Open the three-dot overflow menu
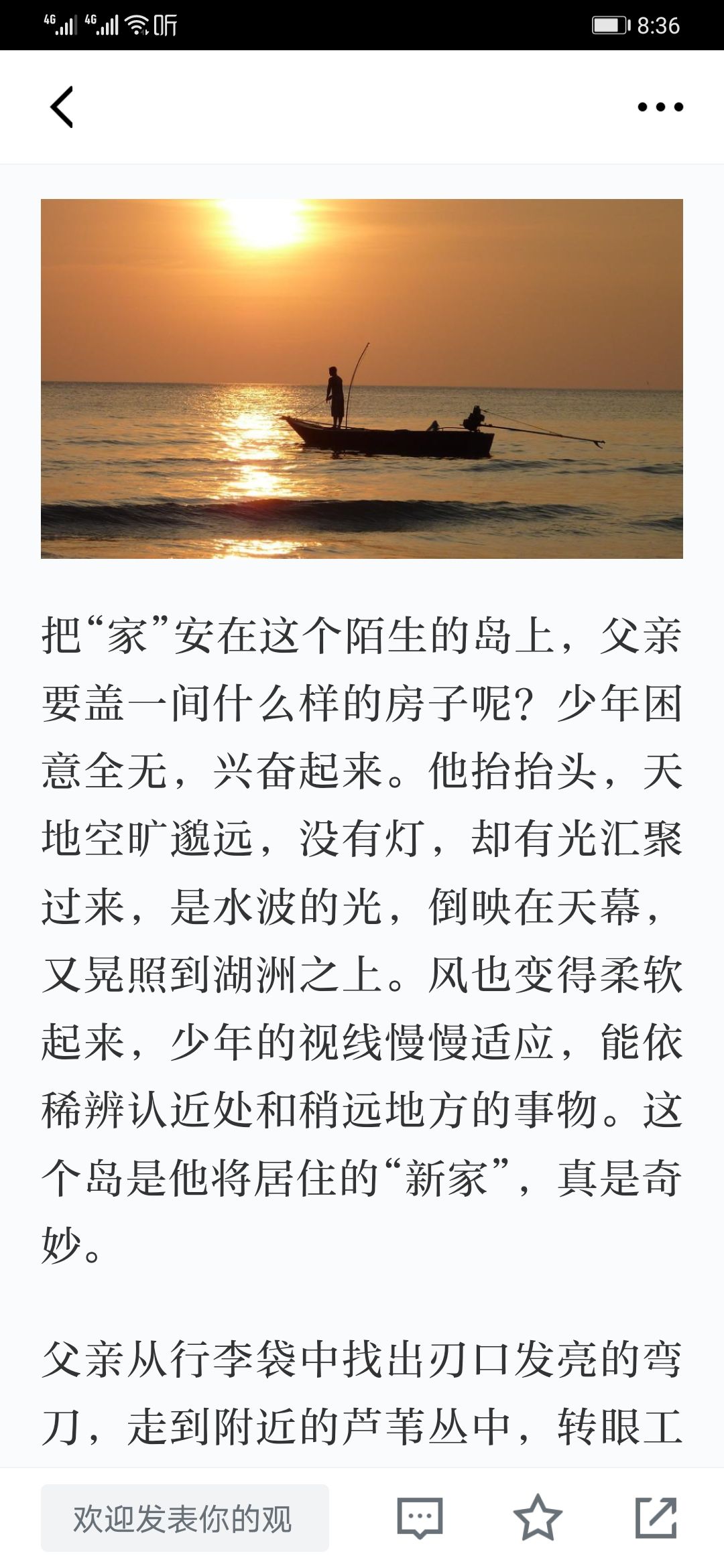The height and width of the screenshot is (1568, 724). point(660,107)
